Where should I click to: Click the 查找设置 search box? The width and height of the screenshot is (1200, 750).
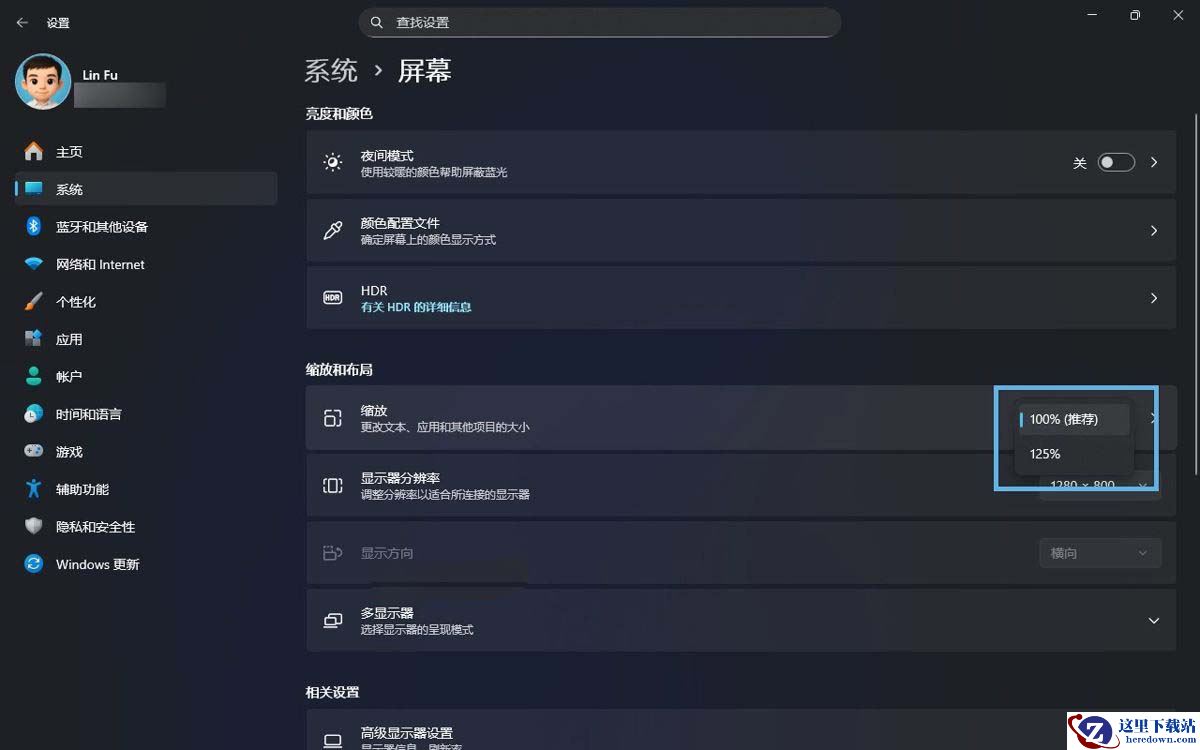coord(600,22)
